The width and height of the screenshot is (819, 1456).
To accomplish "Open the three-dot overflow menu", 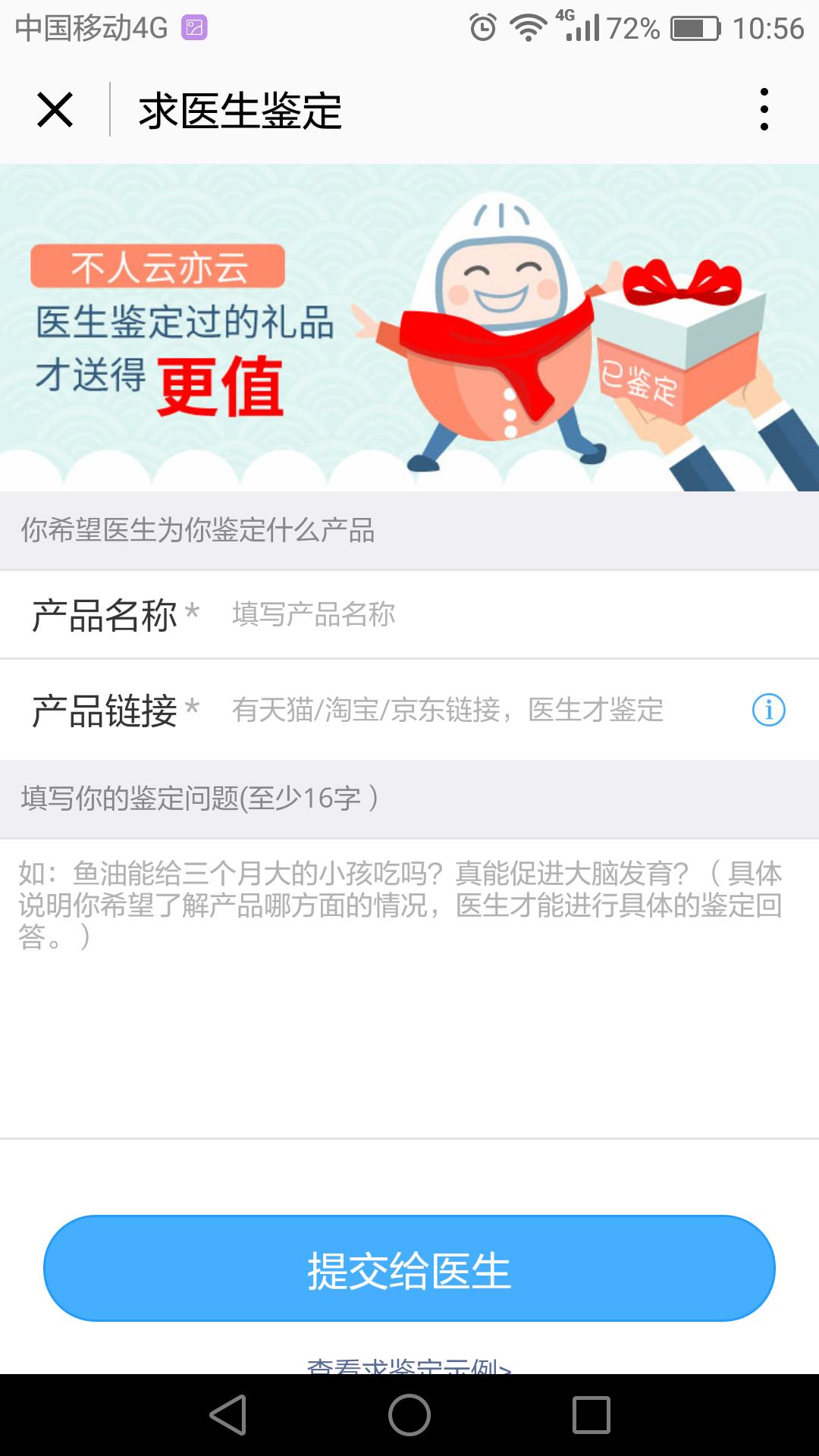I will click(x=764, y=110).
